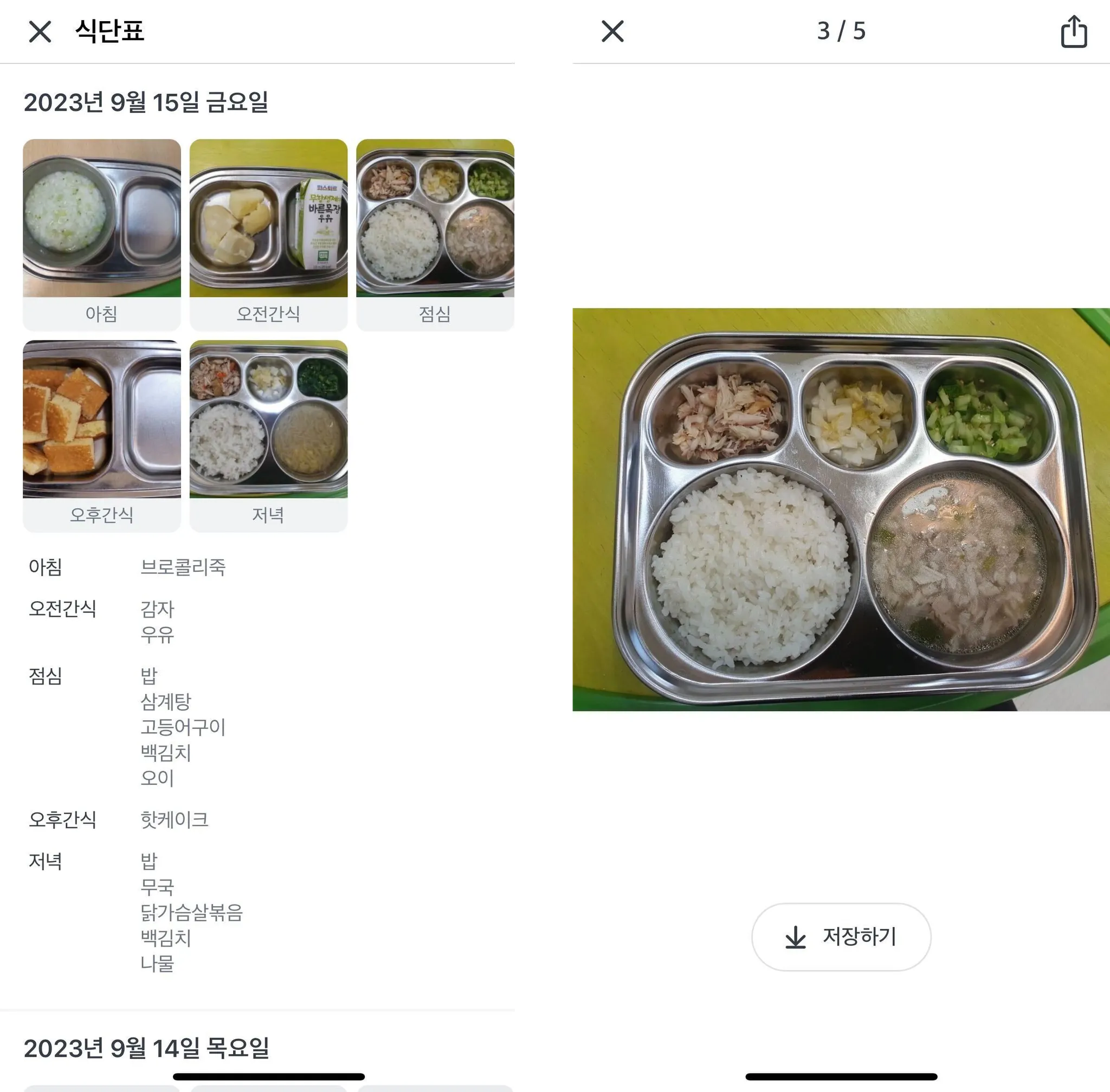
Task: View the 저녁 dinner photo
Action: [268, 419]
